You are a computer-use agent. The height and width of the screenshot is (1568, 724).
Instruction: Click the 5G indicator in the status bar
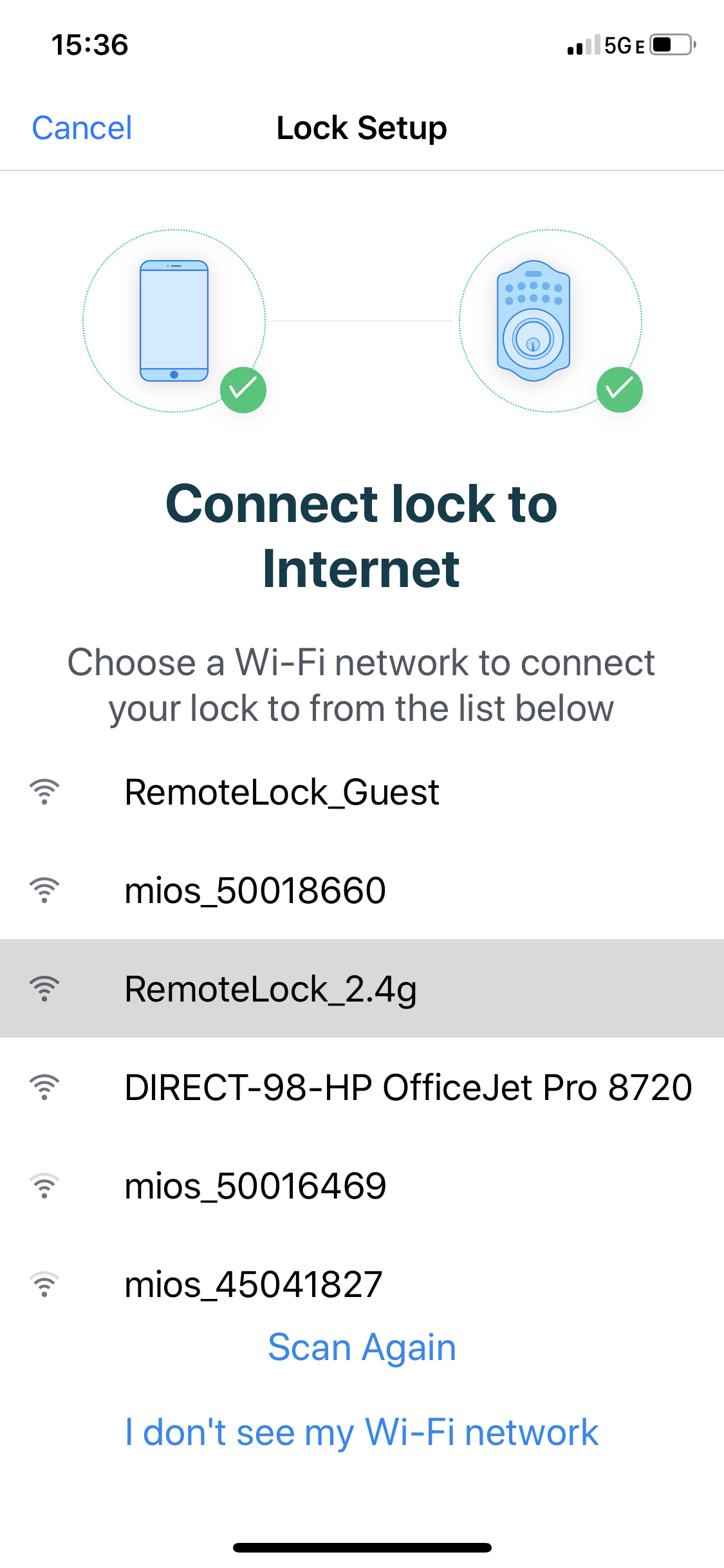click(x=619, y=45)
